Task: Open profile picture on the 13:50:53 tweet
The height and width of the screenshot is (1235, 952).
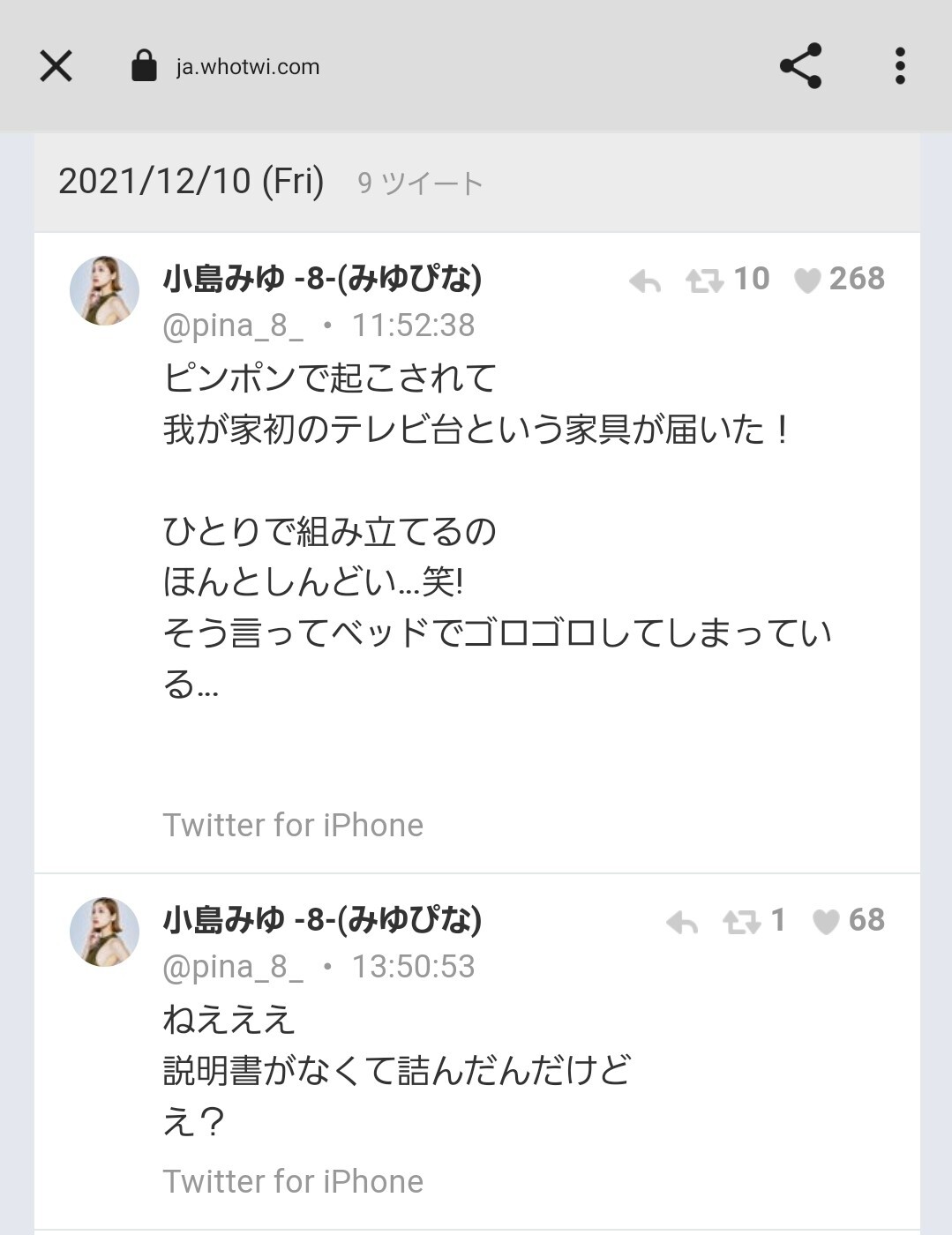Action: (105, 932)
